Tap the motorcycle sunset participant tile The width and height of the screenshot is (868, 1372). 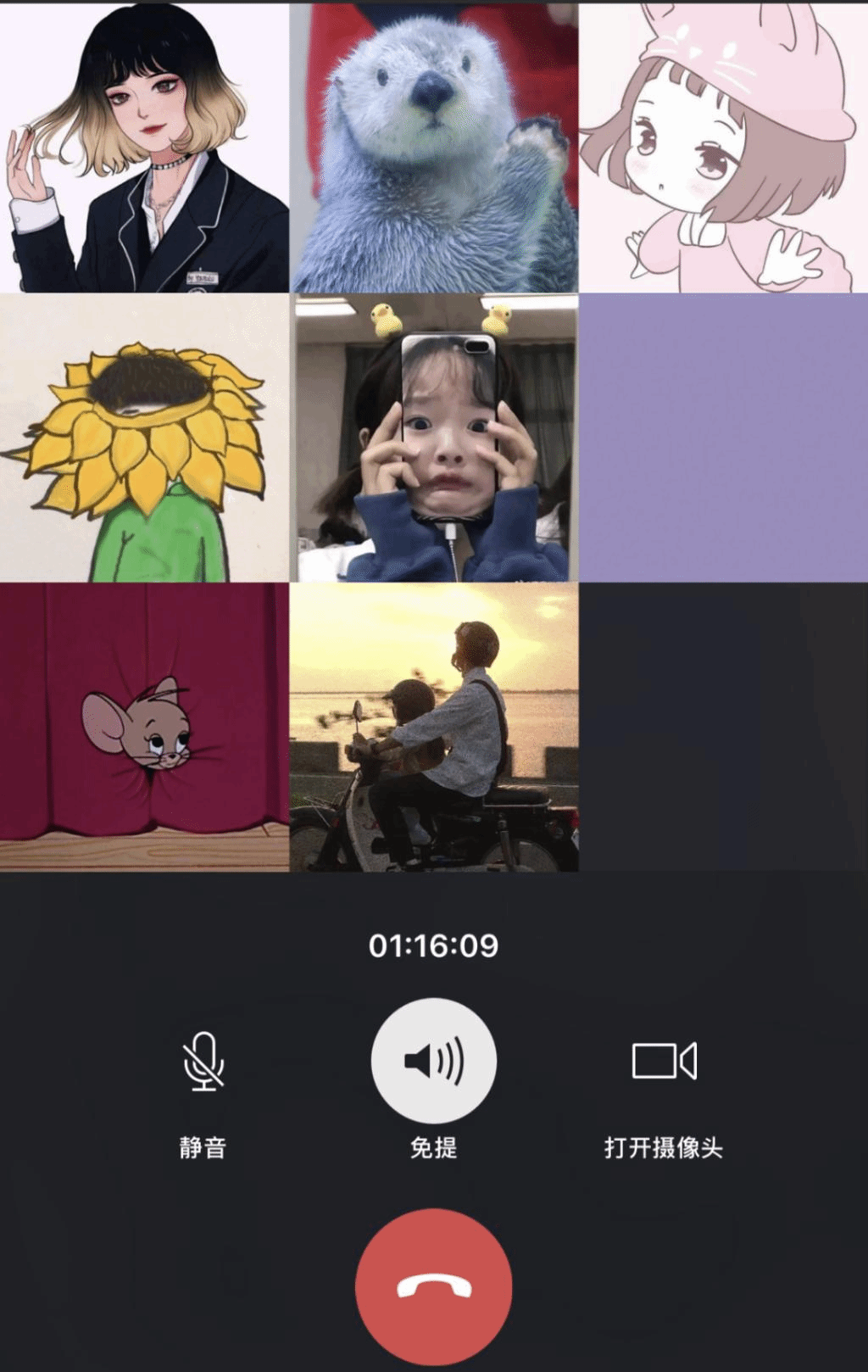click(x=434, y=727)
